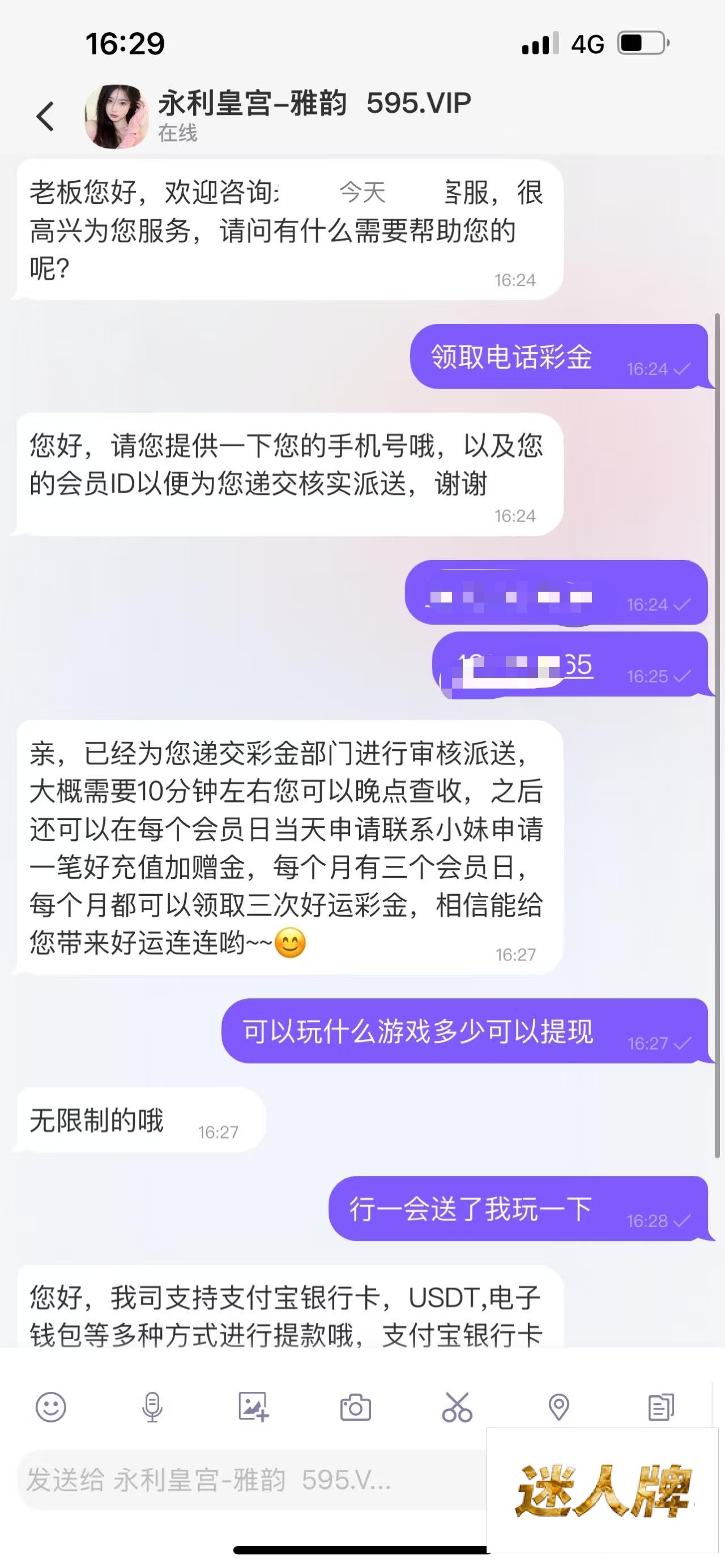
Task: Open the emoji picker
Action: click(50, 1407)
